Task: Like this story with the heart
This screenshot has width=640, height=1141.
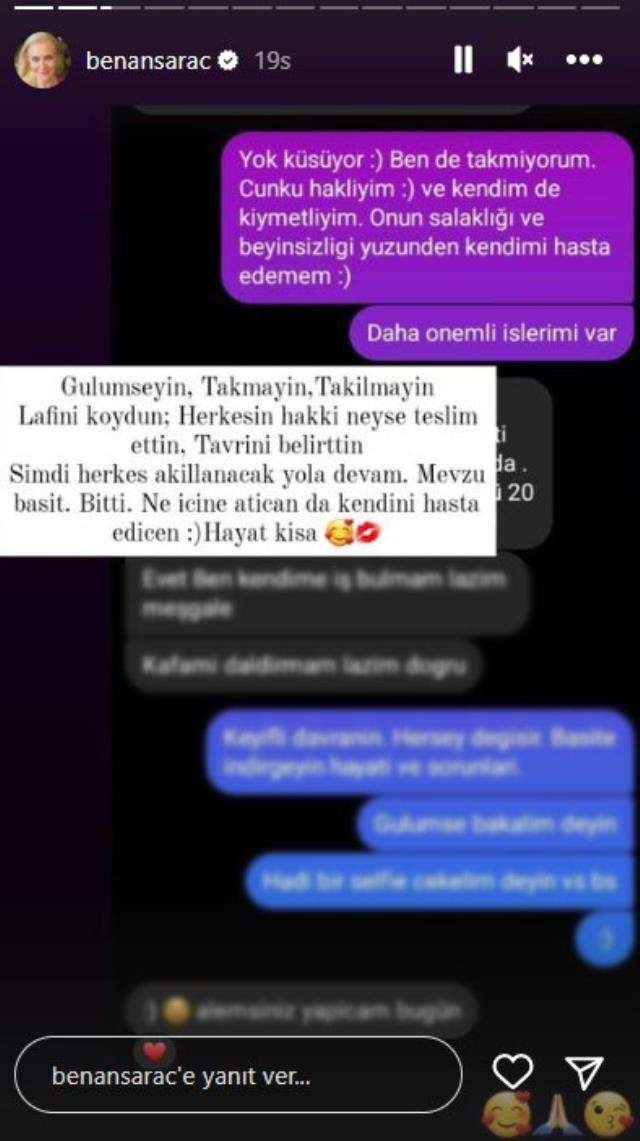Action: pyautogui.click(x=514, y=1074)
